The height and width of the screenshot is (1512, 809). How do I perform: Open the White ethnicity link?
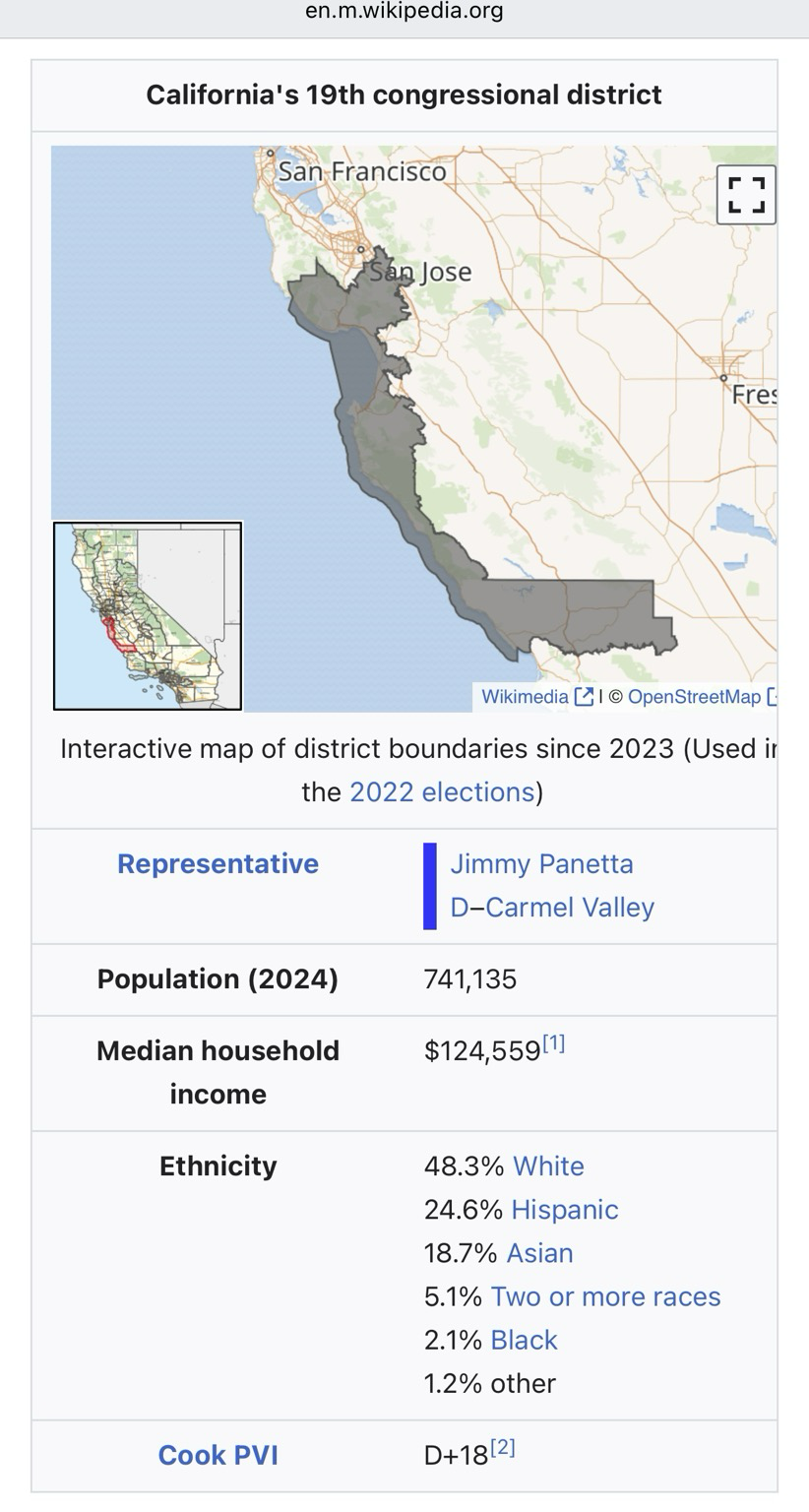click(x=548, y=1166)
